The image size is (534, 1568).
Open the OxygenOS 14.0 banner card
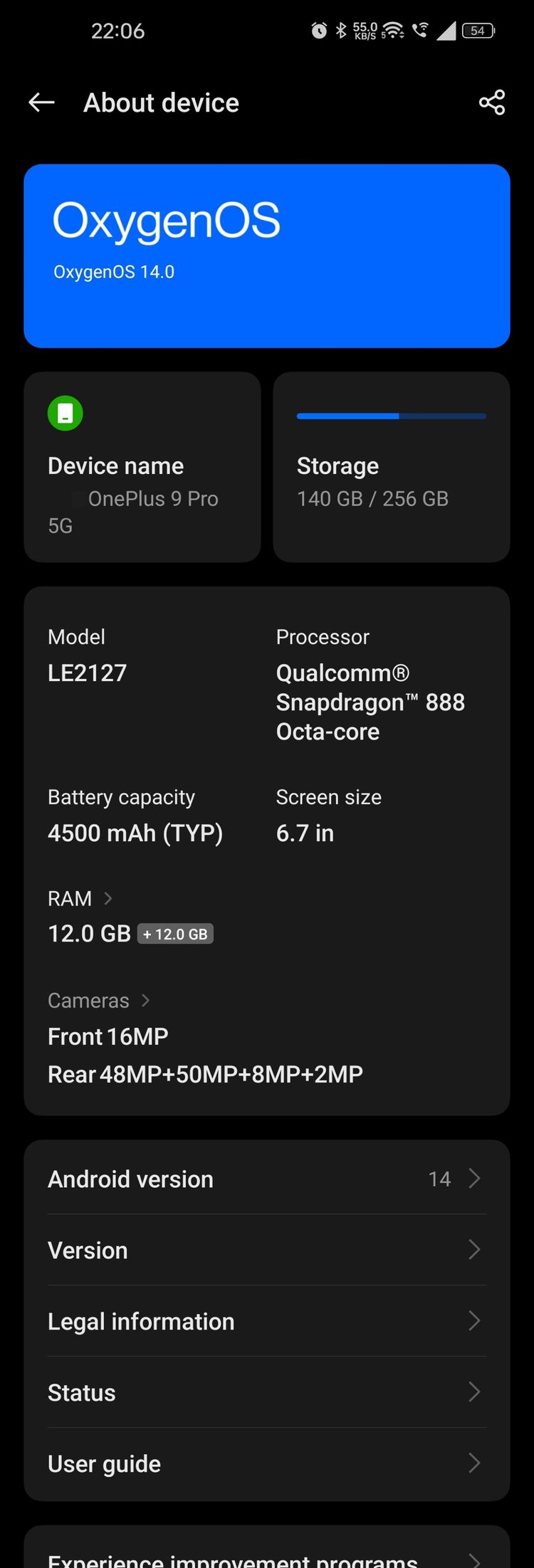[267, 256]
